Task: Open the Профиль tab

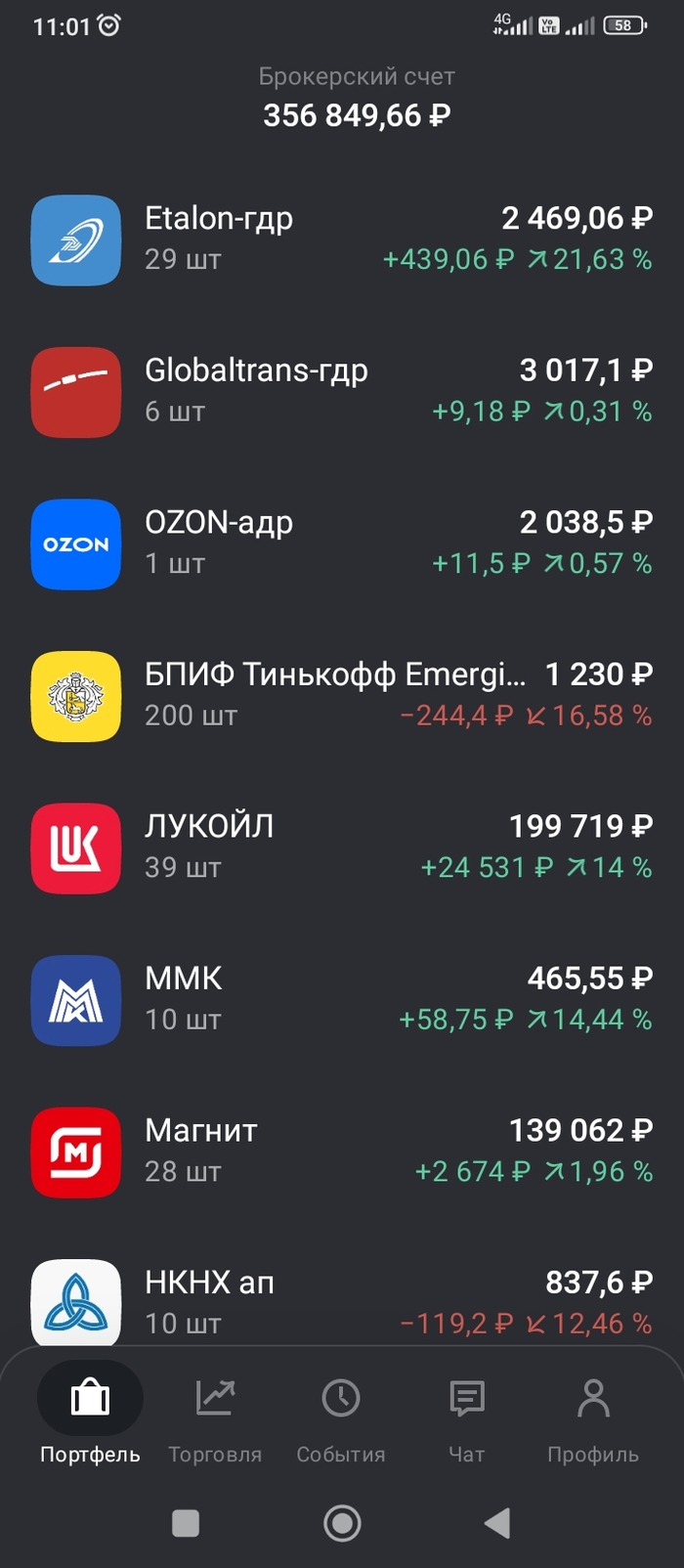Action: [x=592, y=1416]
